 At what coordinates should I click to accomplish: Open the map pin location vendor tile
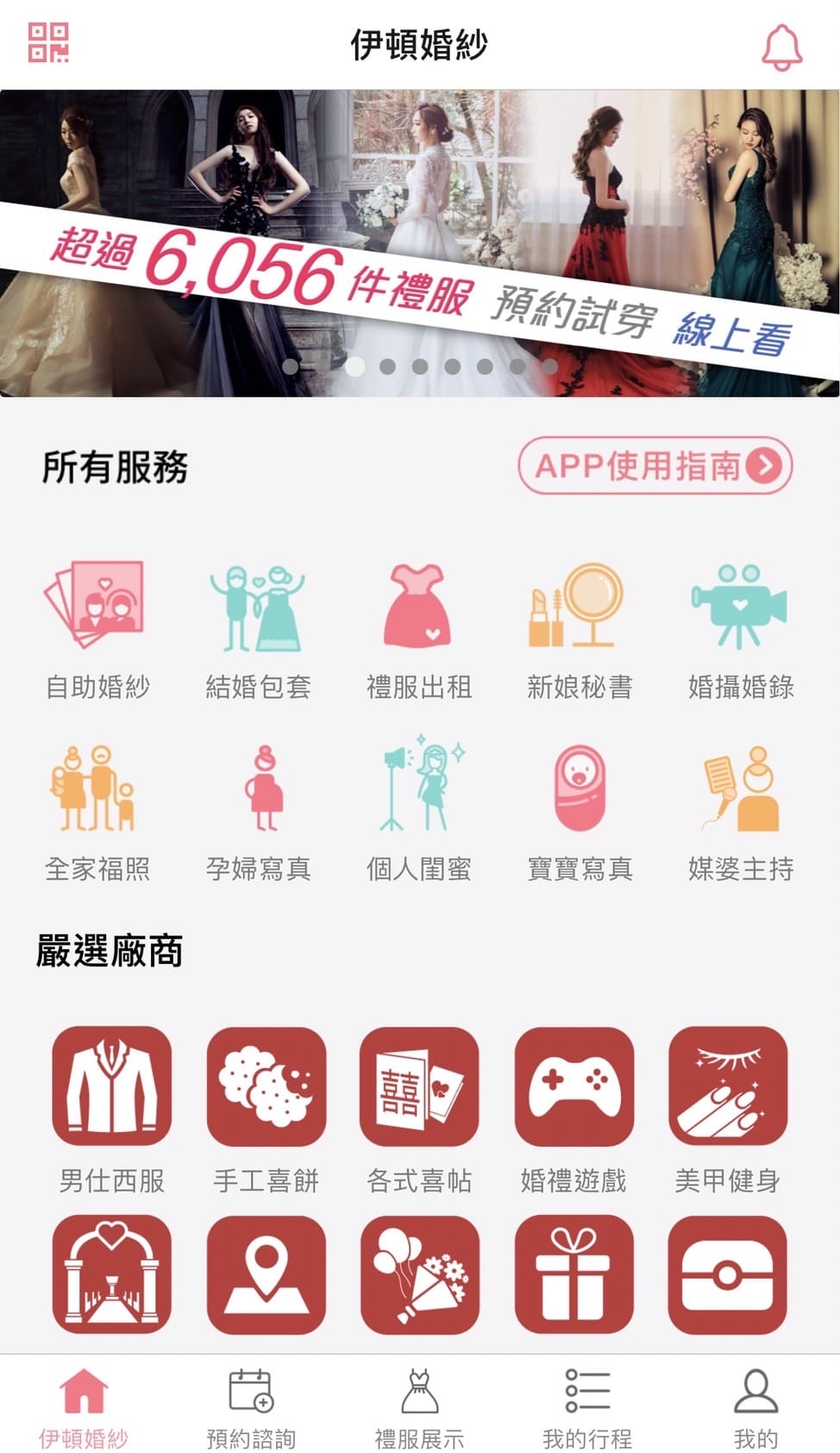[265, 1275]
